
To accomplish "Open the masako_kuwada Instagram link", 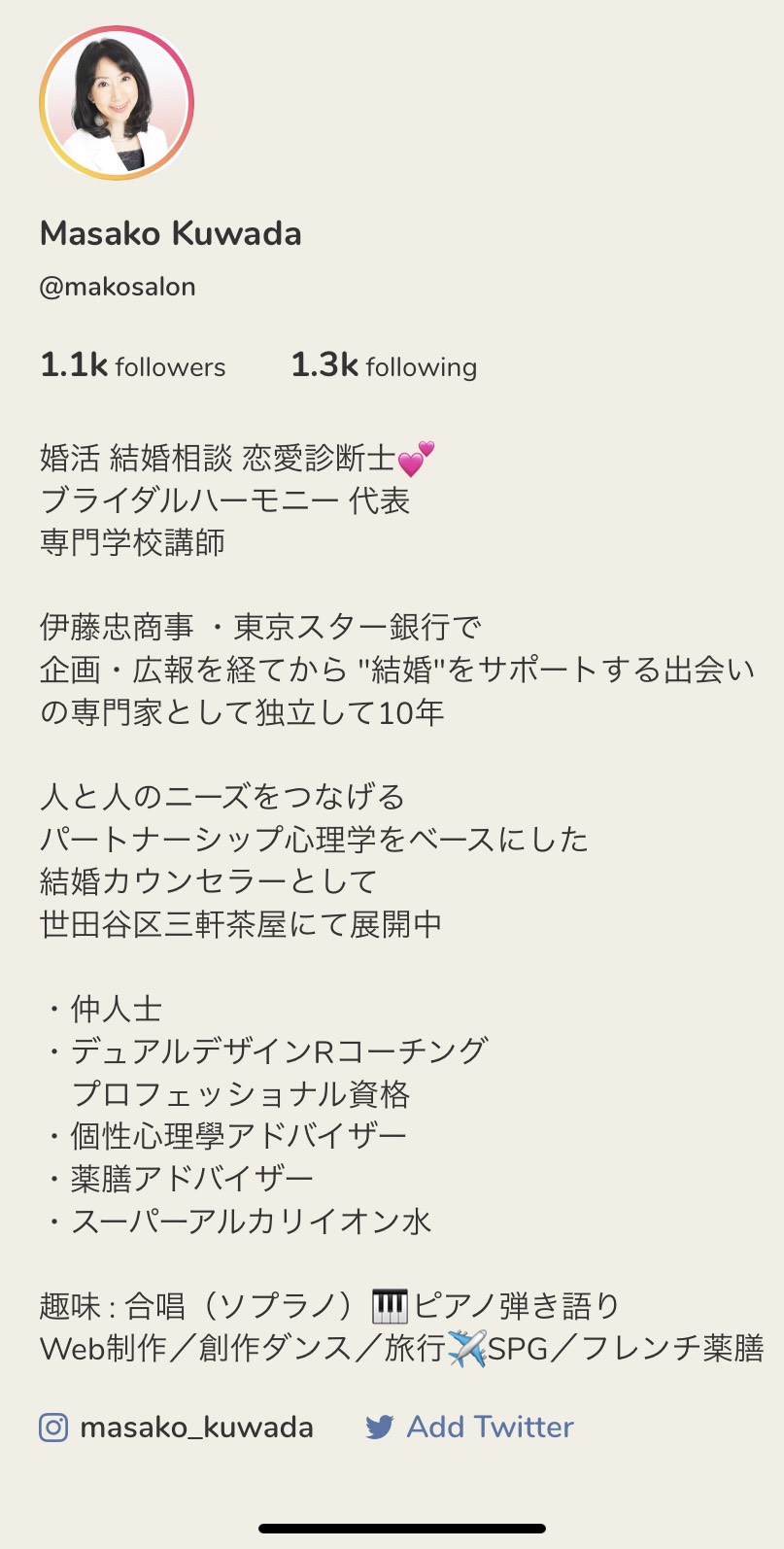I will (x=176, y=1427).
